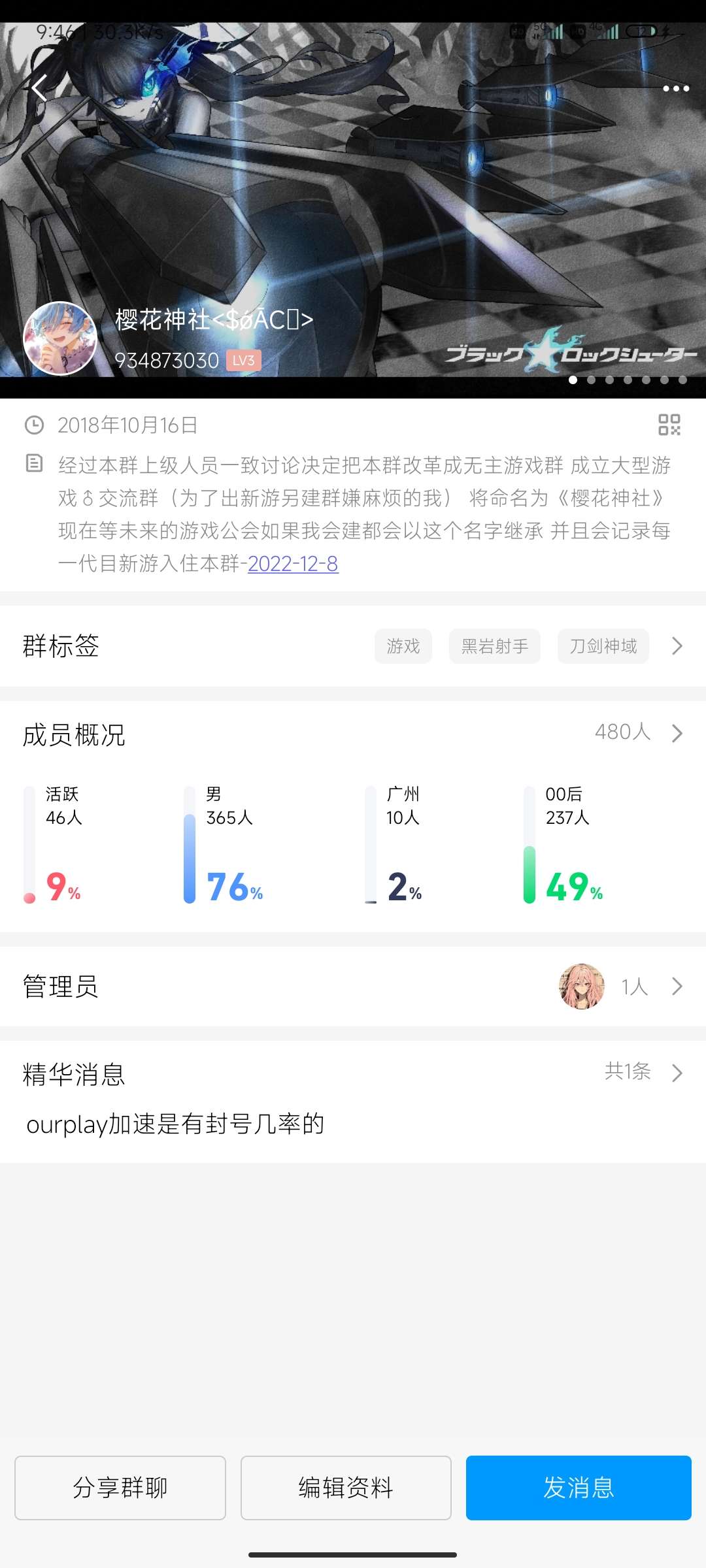Screen dimensions: 706x1568
Task: Open the three-dot overflow menu
Action: (675, 88)
